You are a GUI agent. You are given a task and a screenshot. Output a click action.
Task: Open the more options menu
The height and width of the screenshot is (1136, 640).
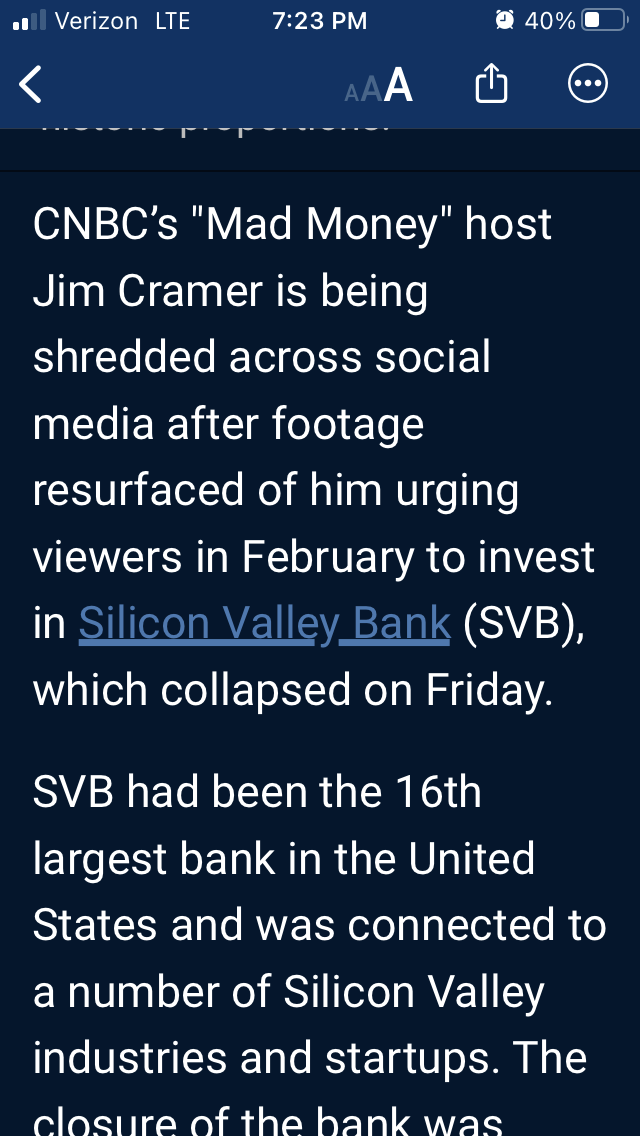[587, 86]
